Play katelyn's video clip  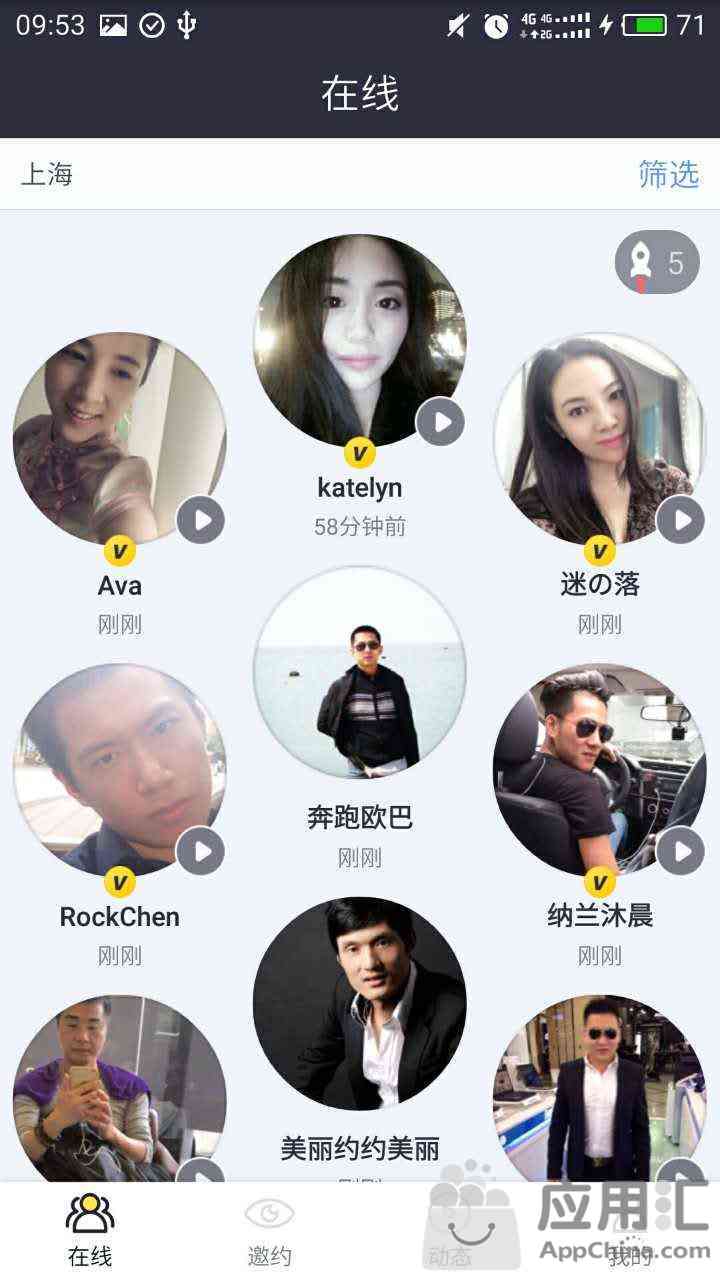coord(441,422)
